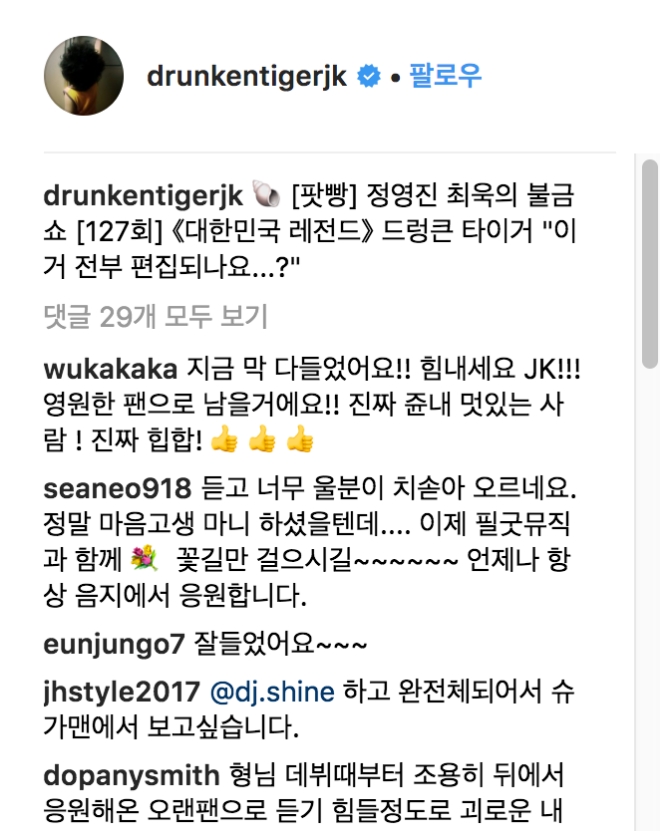Follow drunkentigerjk with the 팔로우 button
660x831 pixels.
click(x=445, y=77)
